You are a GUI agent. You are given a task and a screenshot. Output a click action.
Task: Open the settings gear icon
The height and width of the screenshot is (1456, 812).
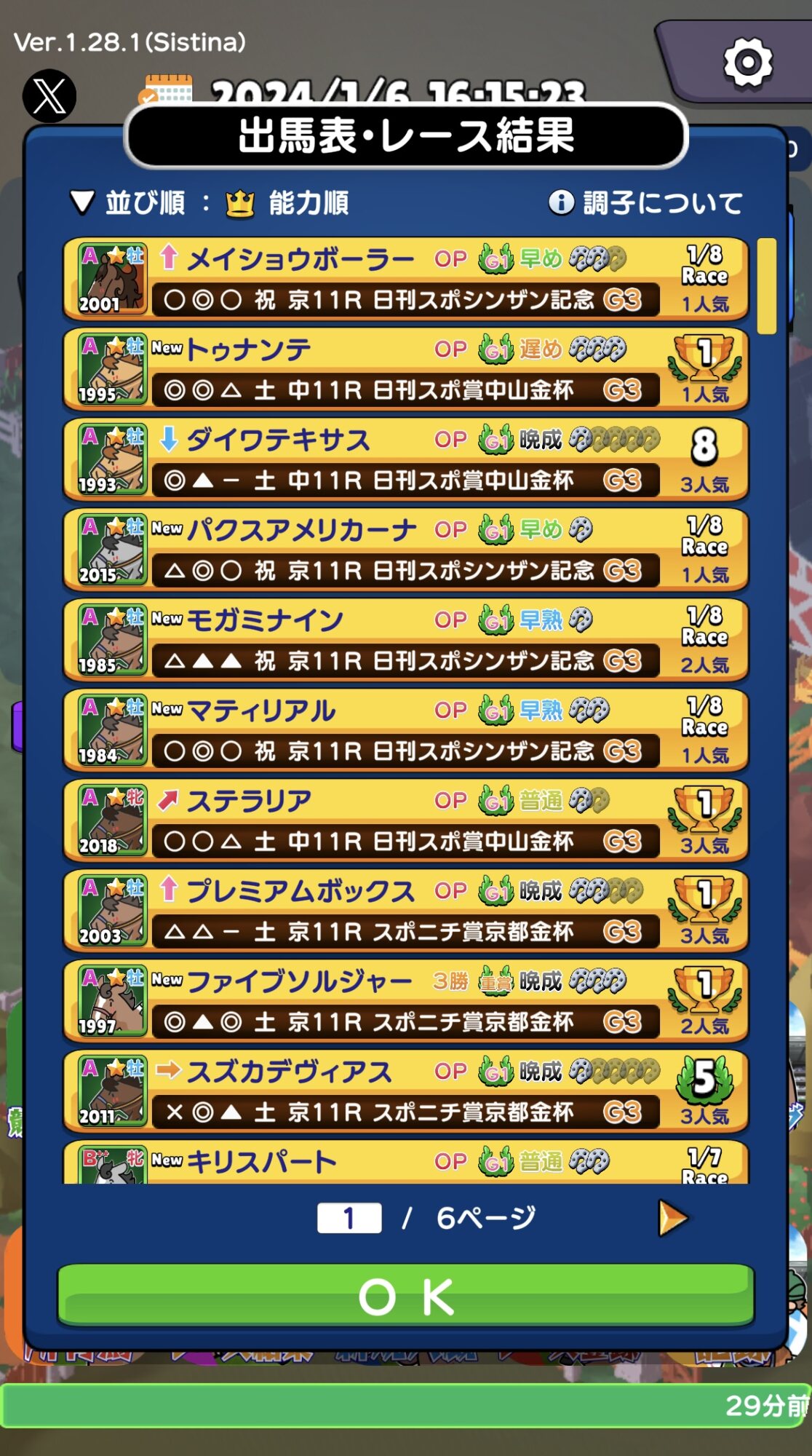tap(748, 62)
